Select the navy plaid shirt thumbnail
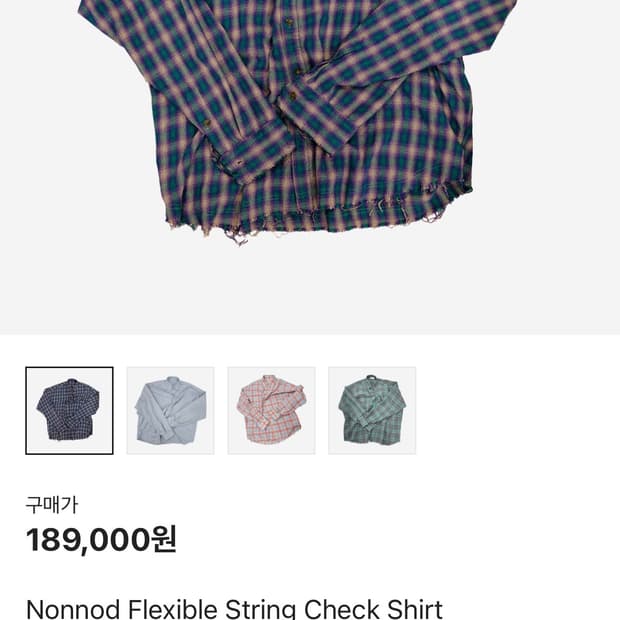 pyautogui.click(x=69, y=411)
